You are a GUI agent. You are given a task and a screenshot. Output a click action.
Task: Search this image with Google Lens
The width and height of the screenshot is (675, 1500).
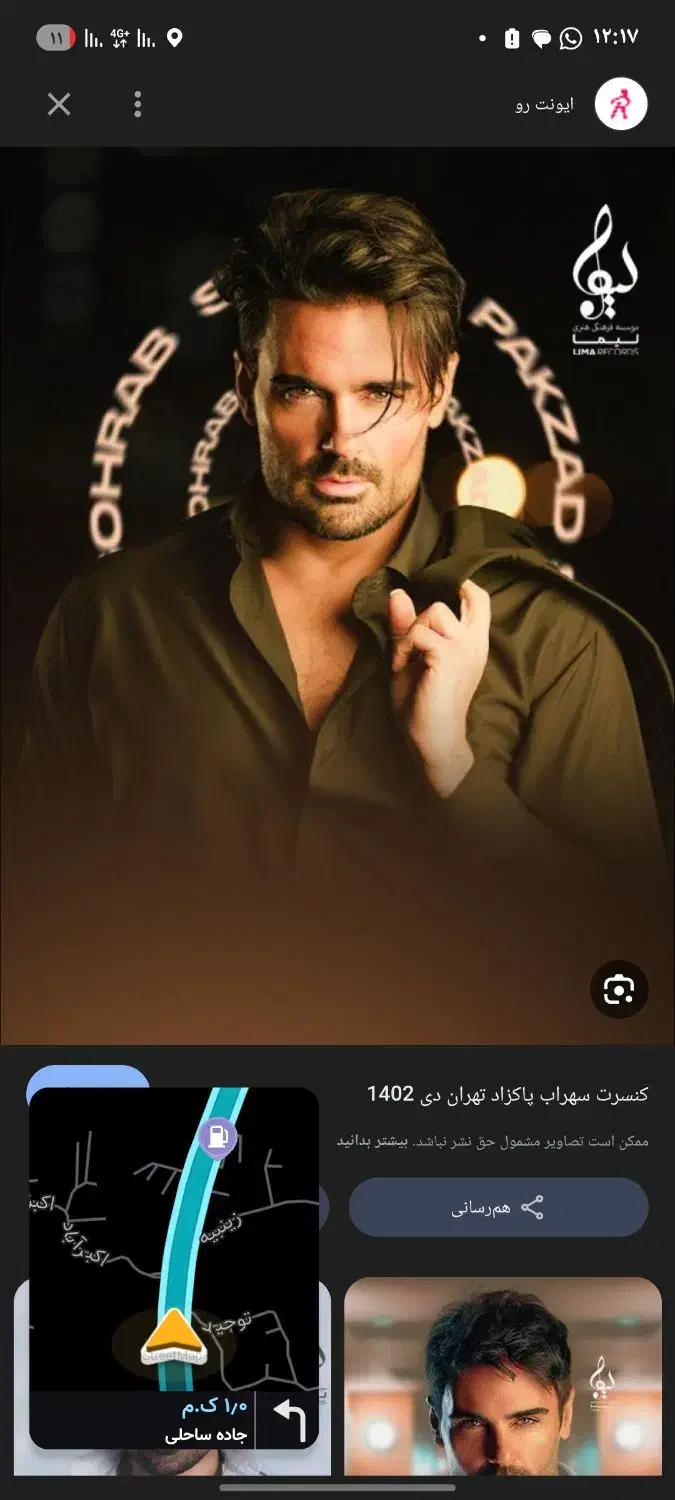coord(619,990)
